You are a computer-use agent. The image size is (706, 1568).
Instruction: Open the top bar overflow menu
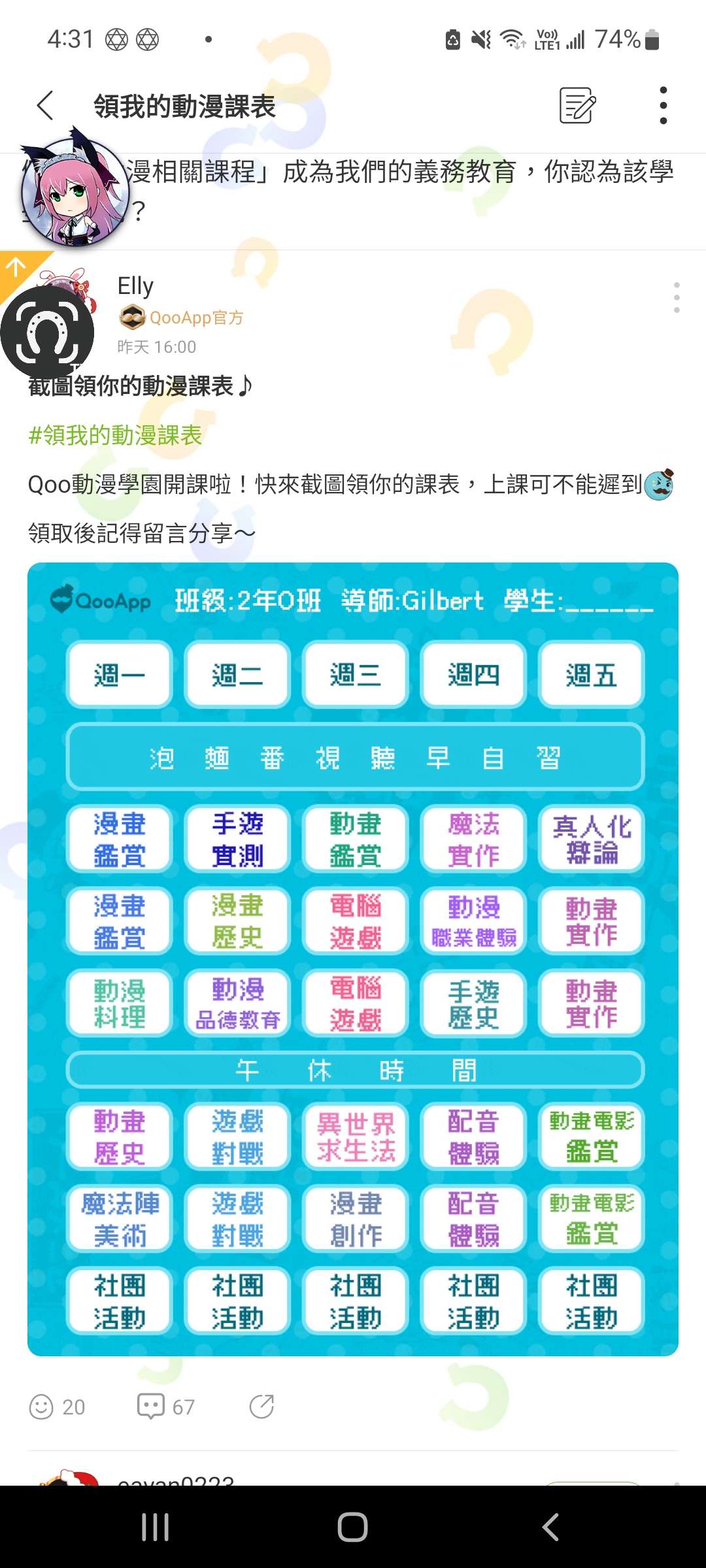click(663, 106)
